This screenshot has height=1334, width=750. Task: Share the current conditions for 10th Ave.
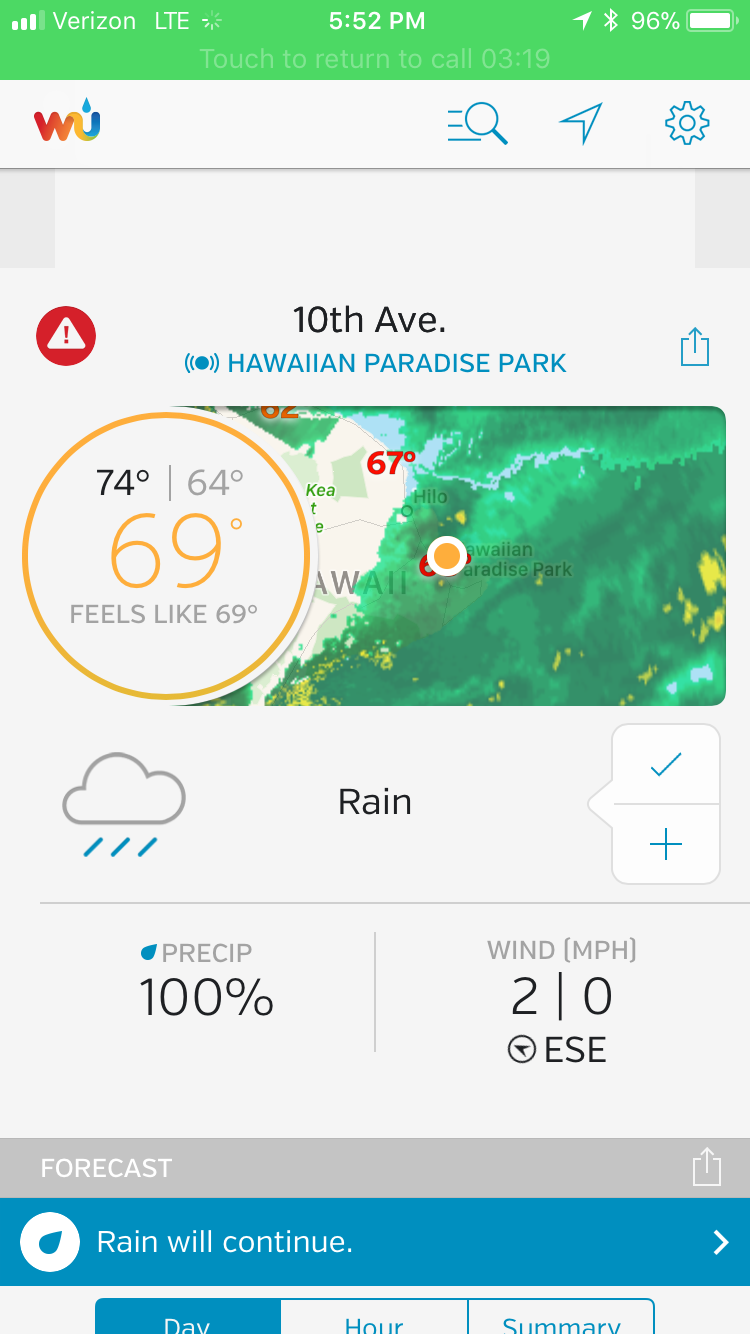(694, 348)
